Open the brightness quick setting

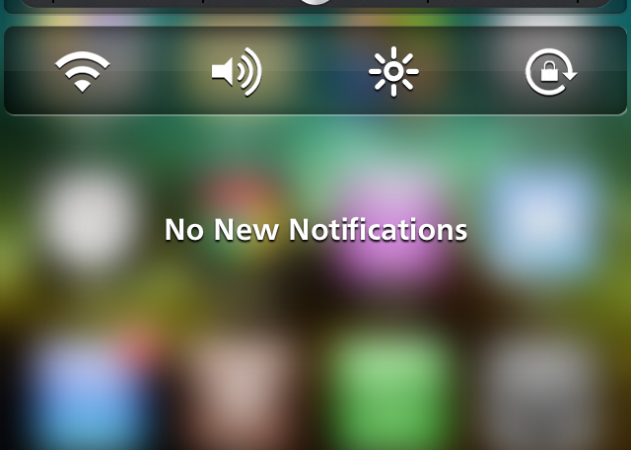coord(393,72)
